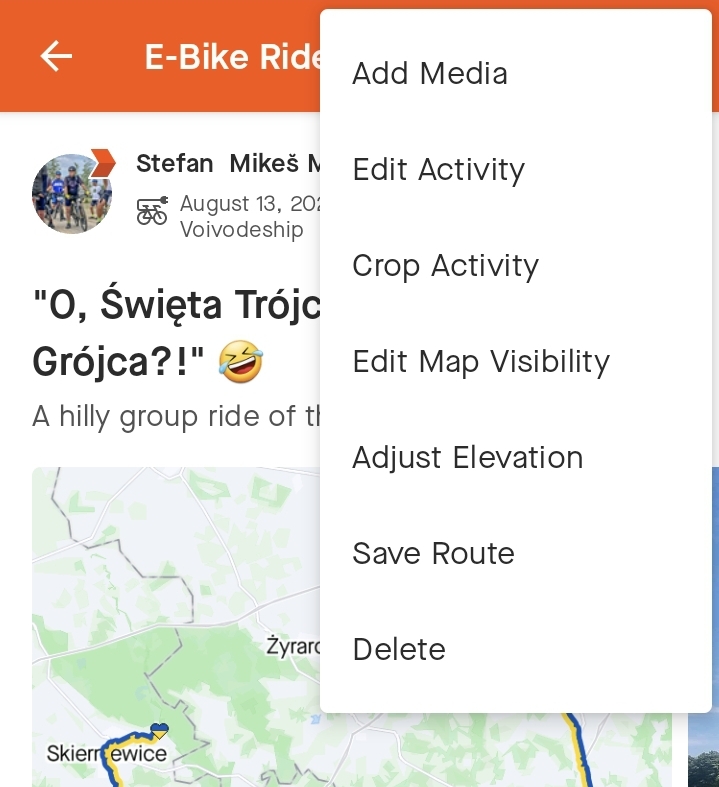The height and width of the screenshot is (787, 719).
Task: Select Adjust Elevation
Action: click(467, 458)
